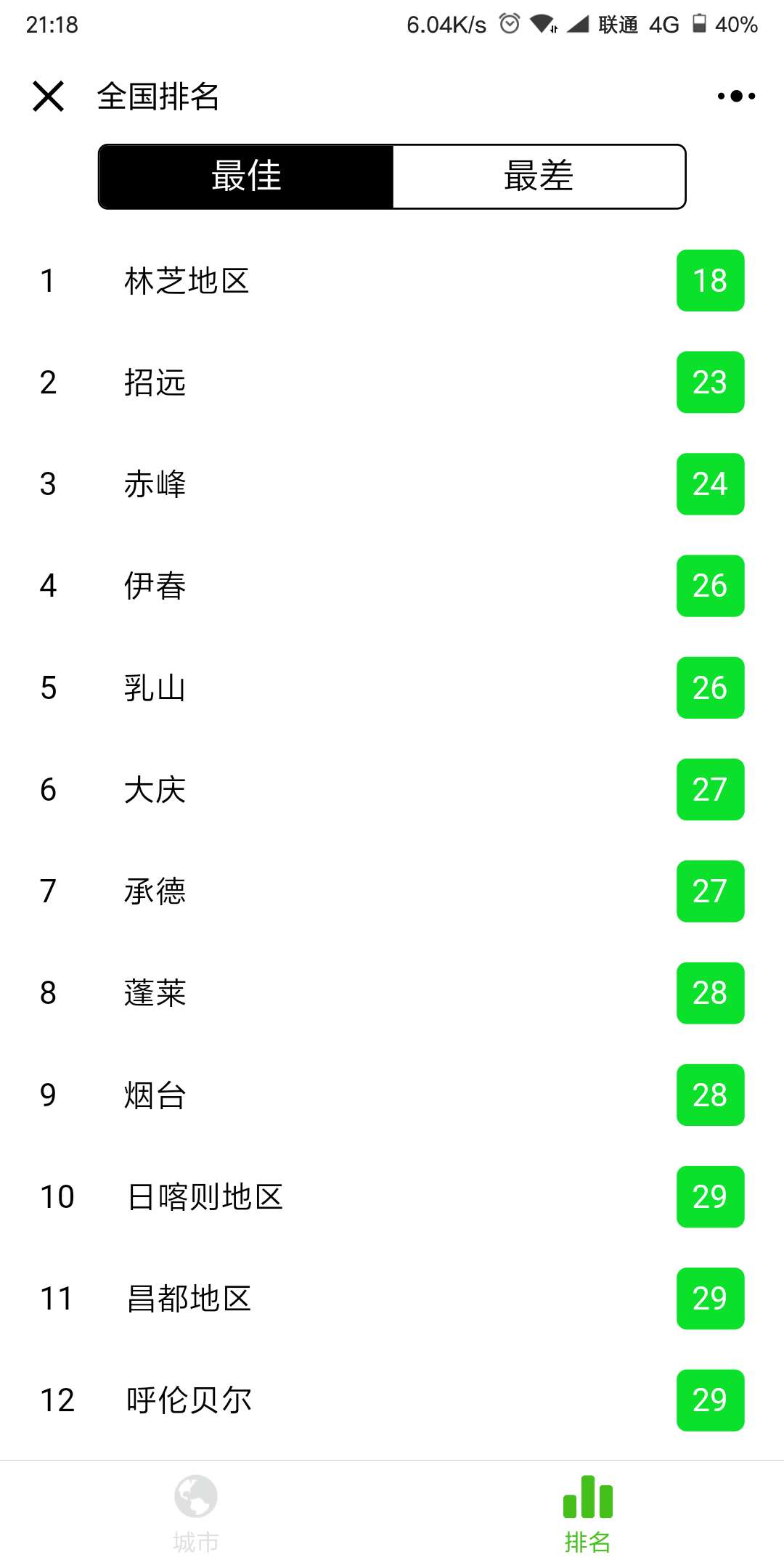Tap the 呼伦贝尔 row
The image size is (784, 1568).
coord(392,1400)
